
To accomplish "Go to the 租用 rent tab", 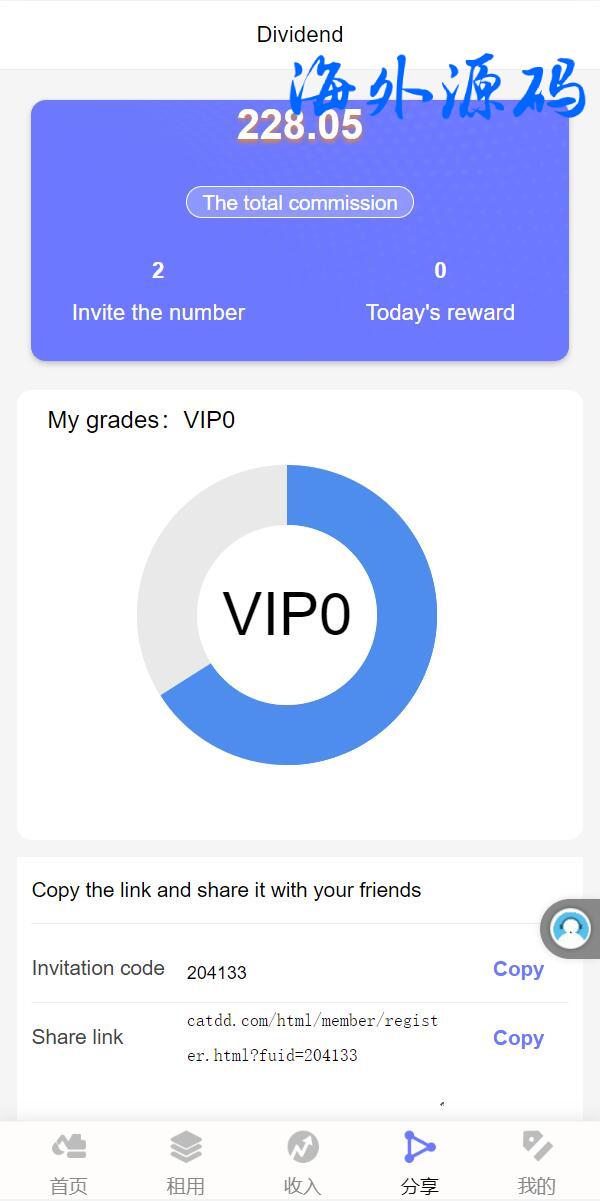I will tap(185, 1161).
